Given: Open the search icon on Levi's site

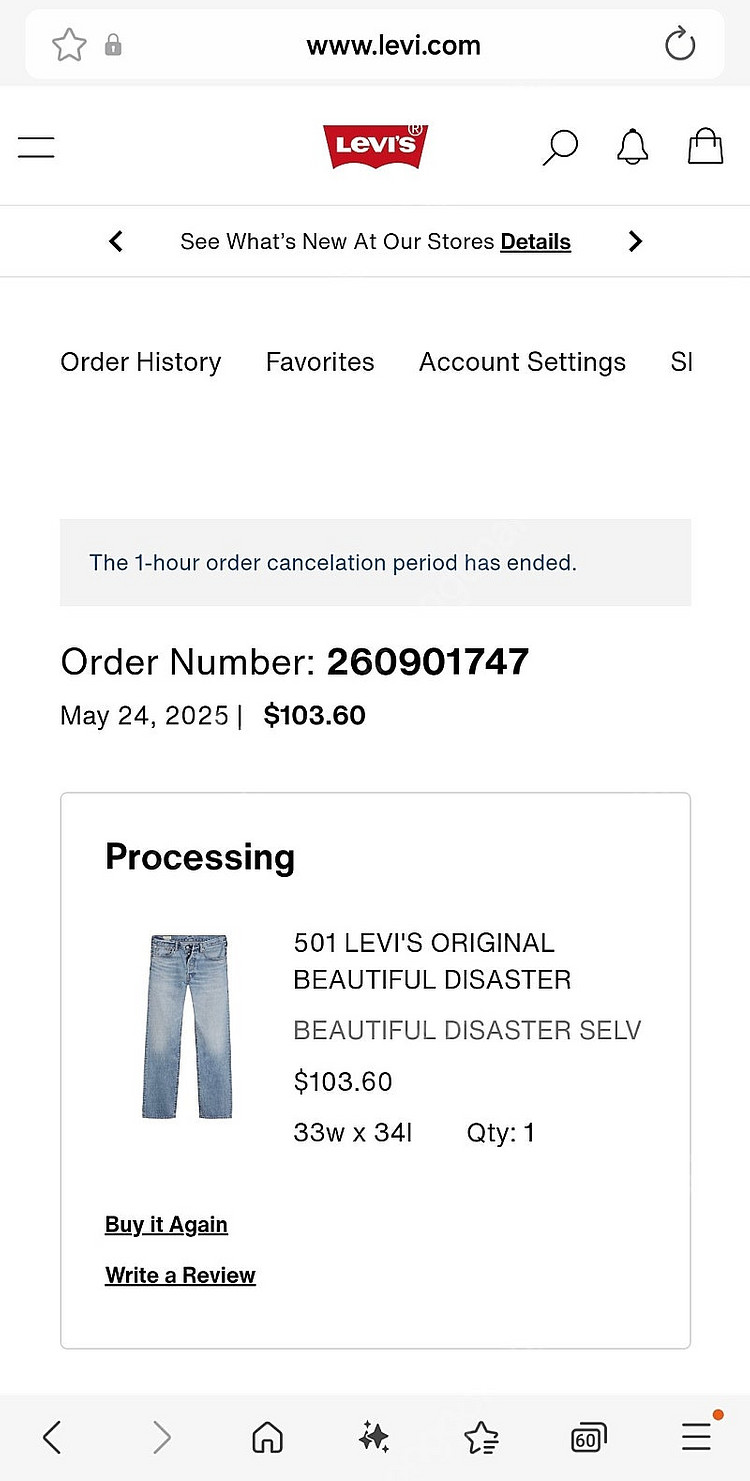Looking at the screenshot, I should point(560,146).
